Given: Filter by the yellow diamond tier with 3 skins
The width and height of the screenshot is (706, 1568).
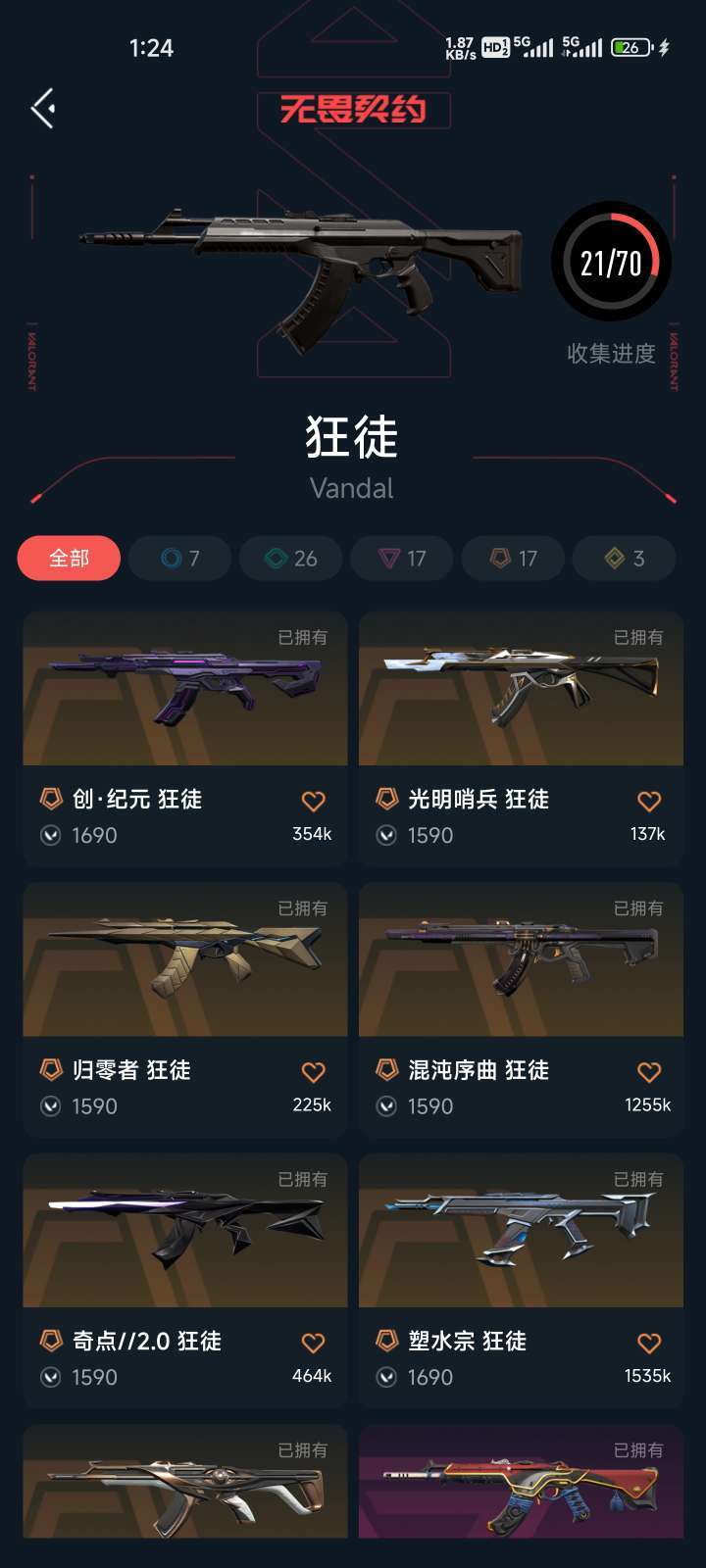Looking at the screenshot, I should coord(624,559).
